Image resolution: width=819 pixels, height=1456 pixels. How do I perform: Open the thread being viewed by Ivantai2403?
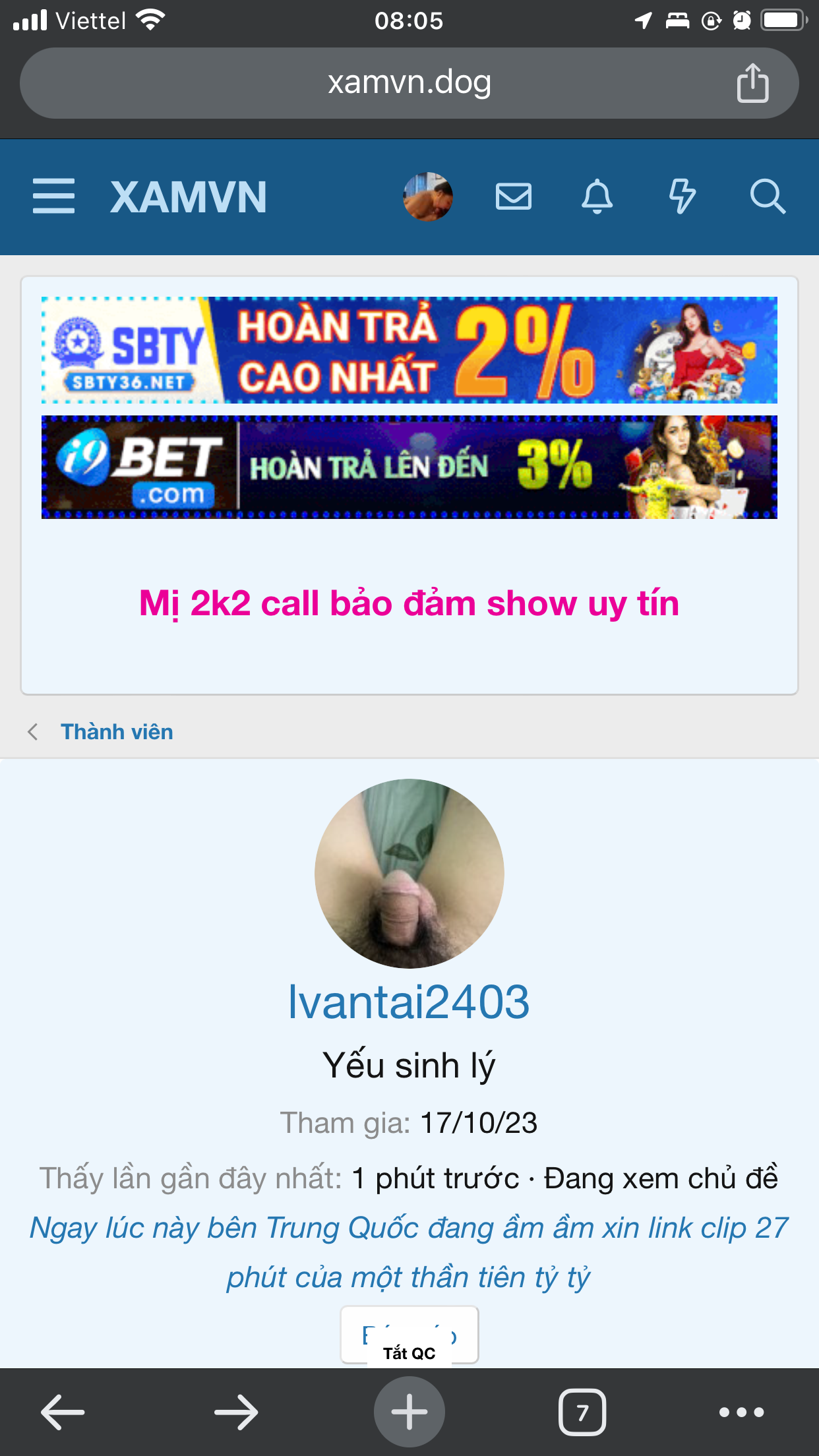[409, 1252]
